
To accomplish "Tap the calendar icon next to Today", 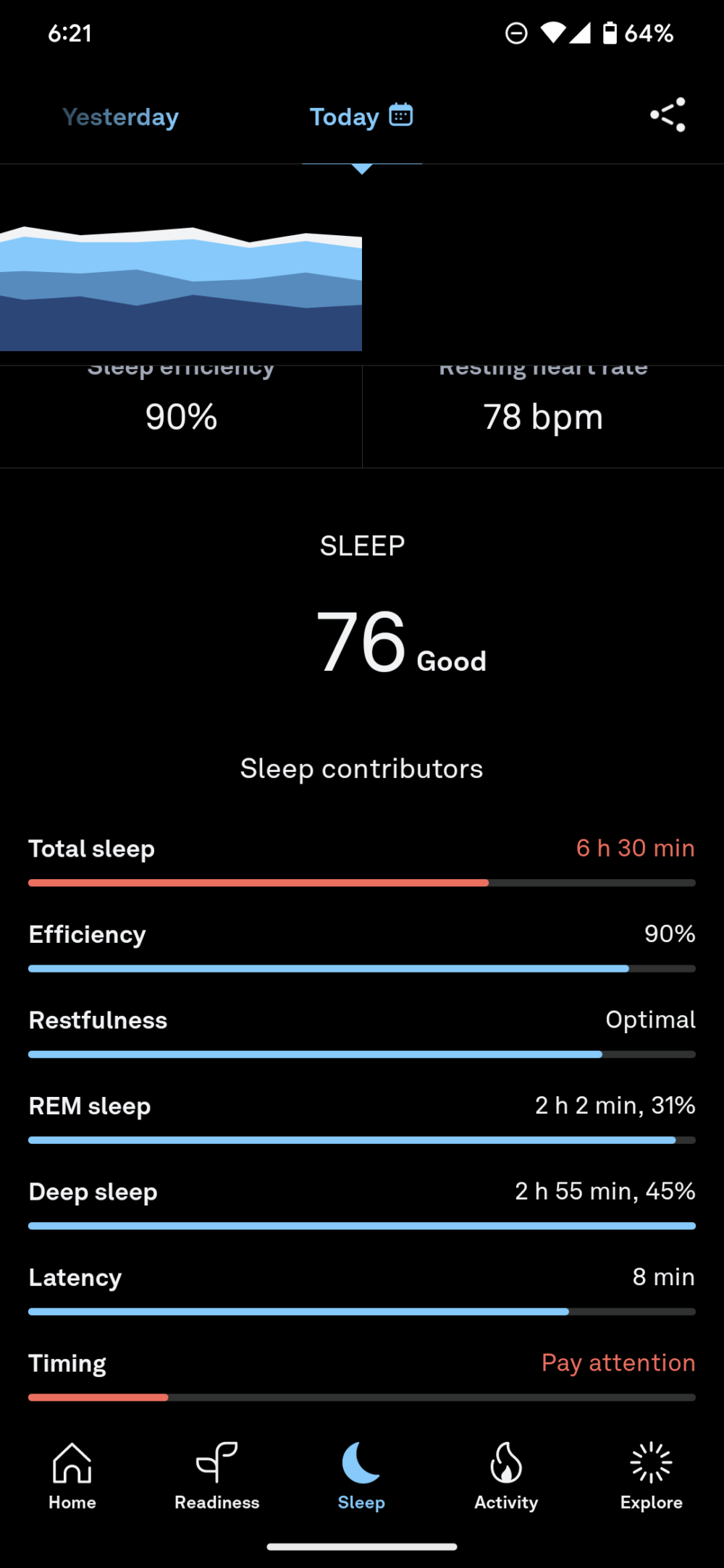I will coord(400,115).
